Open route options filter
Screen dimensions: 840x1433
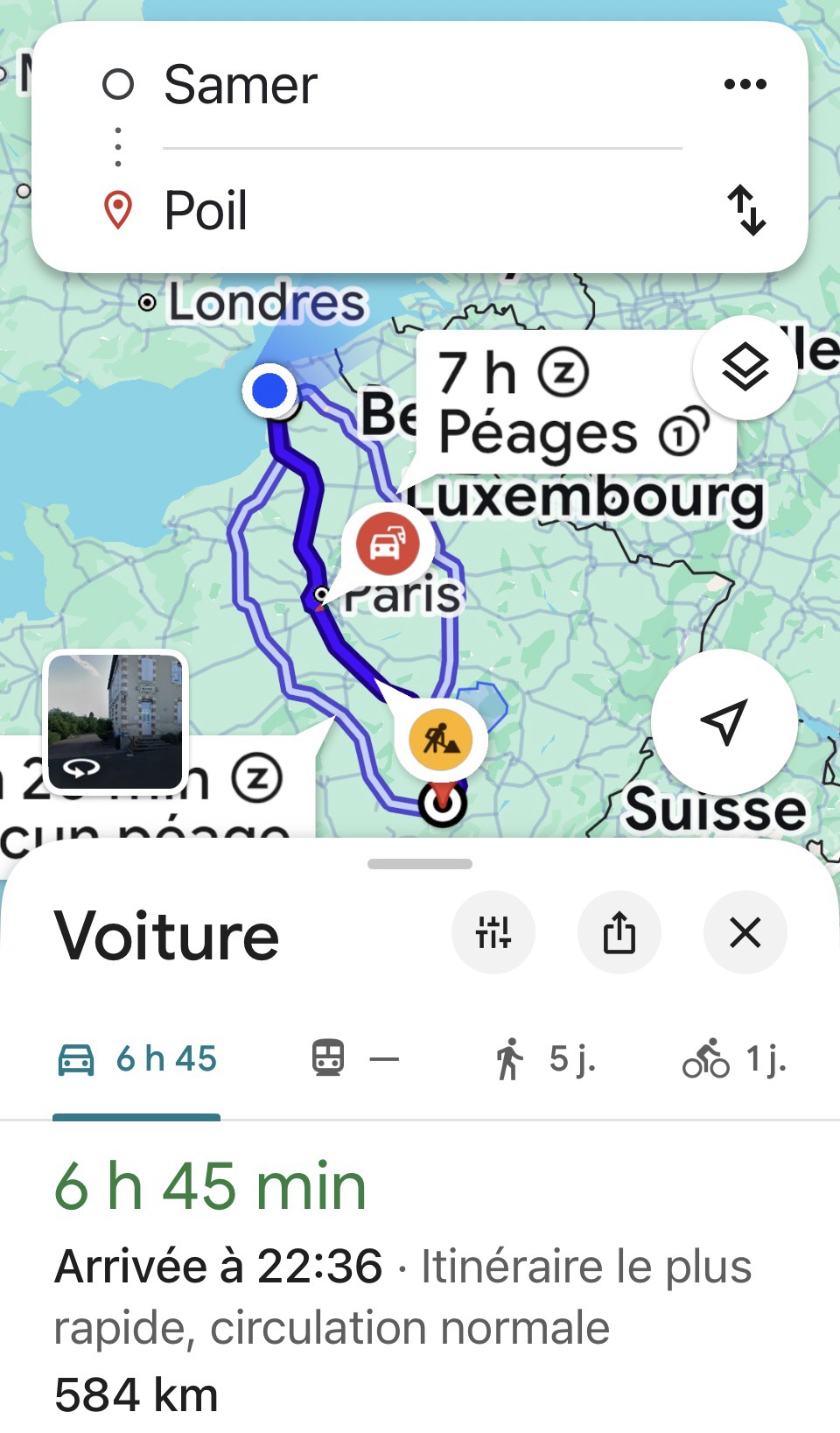click(x=493, y=933)
